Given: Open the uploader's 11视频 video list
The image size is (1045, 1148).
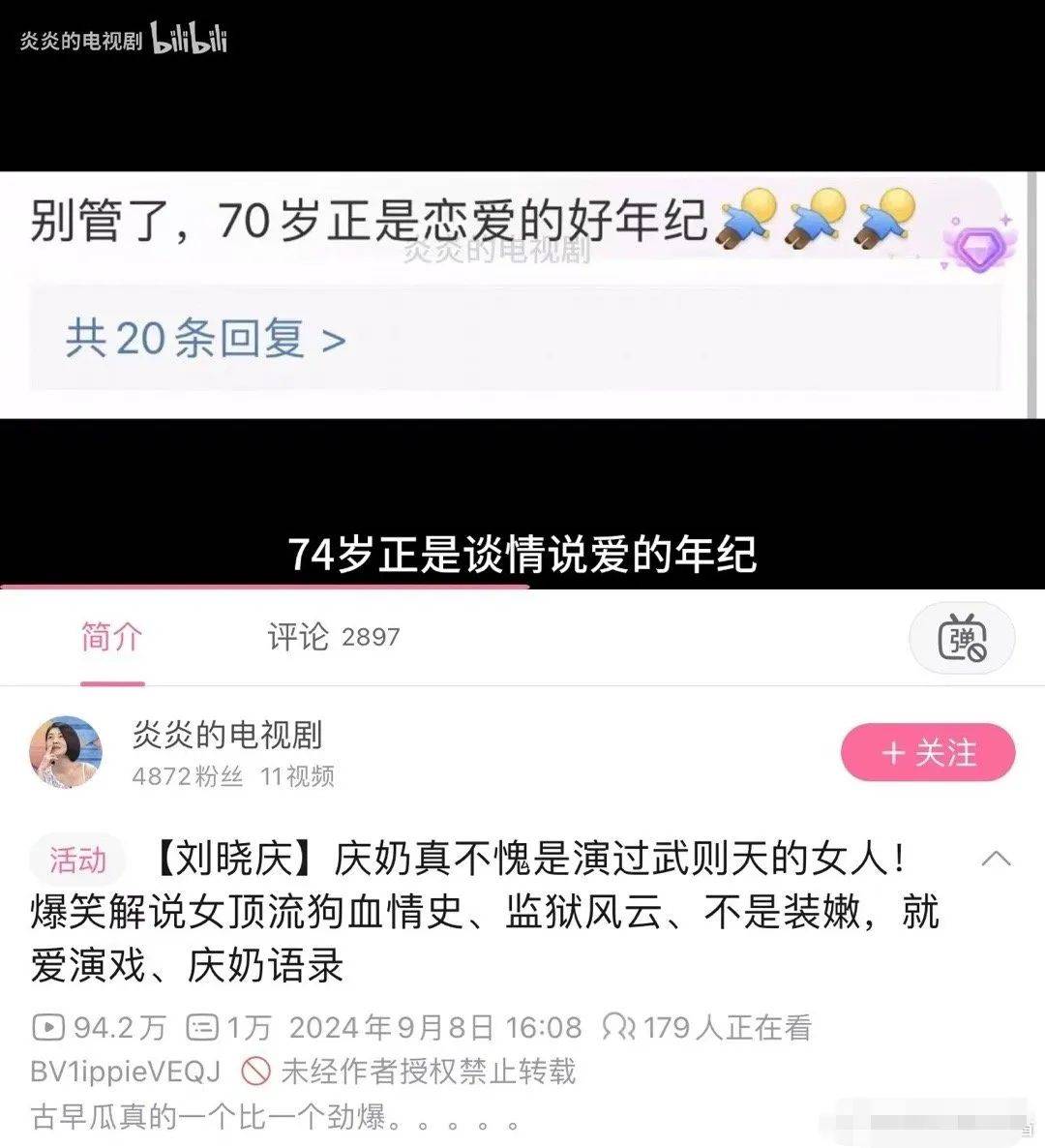Looking at the screenshot, I should [300, 776].
